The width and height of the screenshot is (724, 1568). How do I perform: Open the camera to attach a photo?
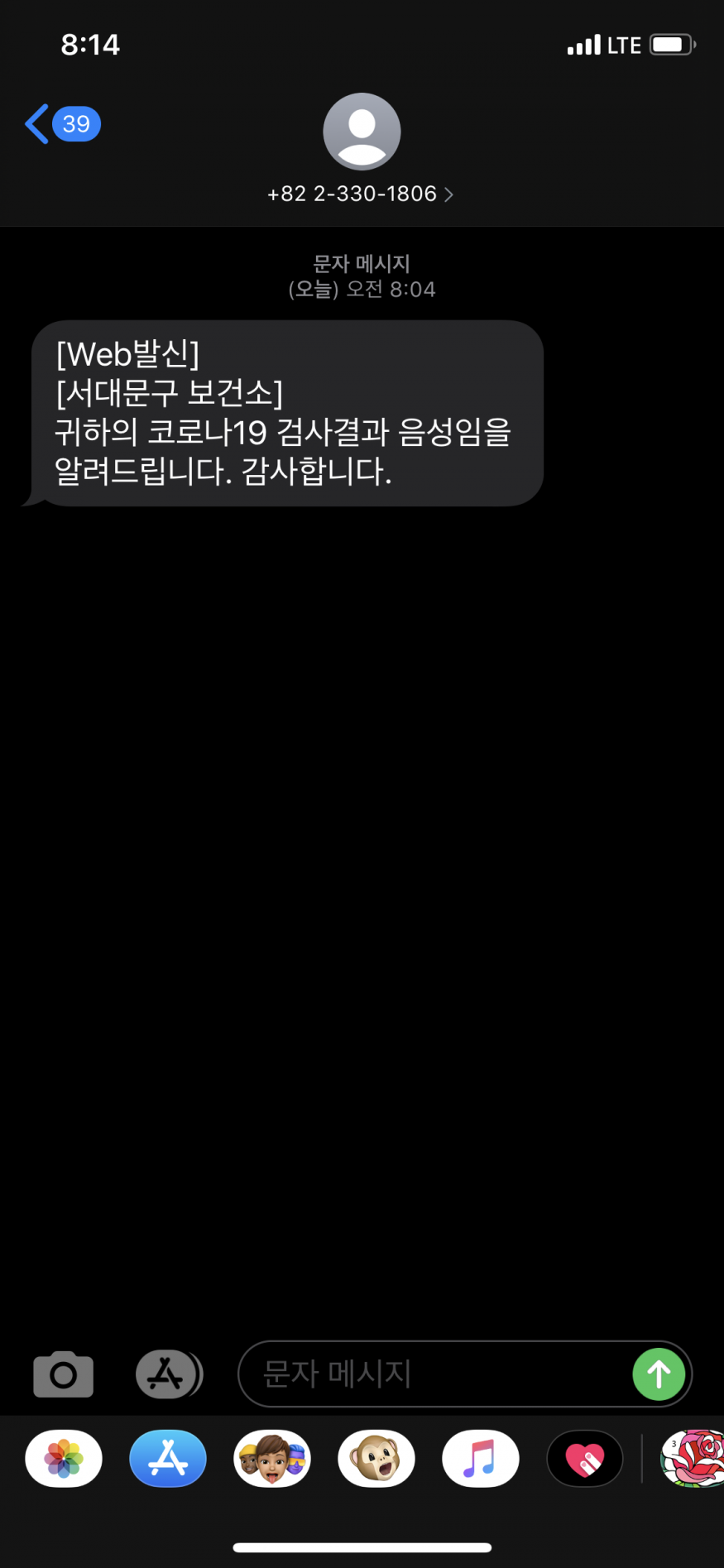click(x=64, y=1374)
